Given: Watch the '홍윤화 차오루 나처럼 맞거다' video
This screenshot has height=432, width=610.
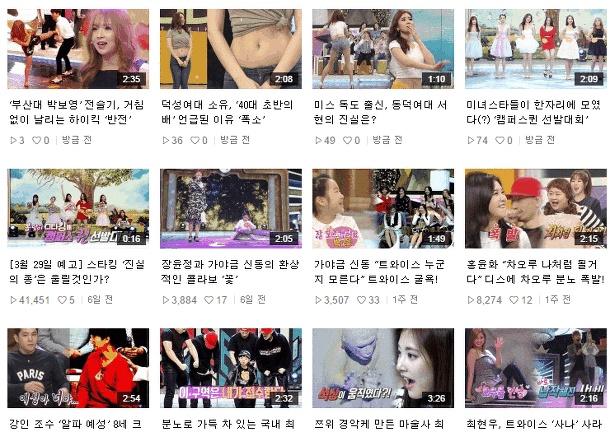Looking at the screenshot, I should tap(535, 208).
